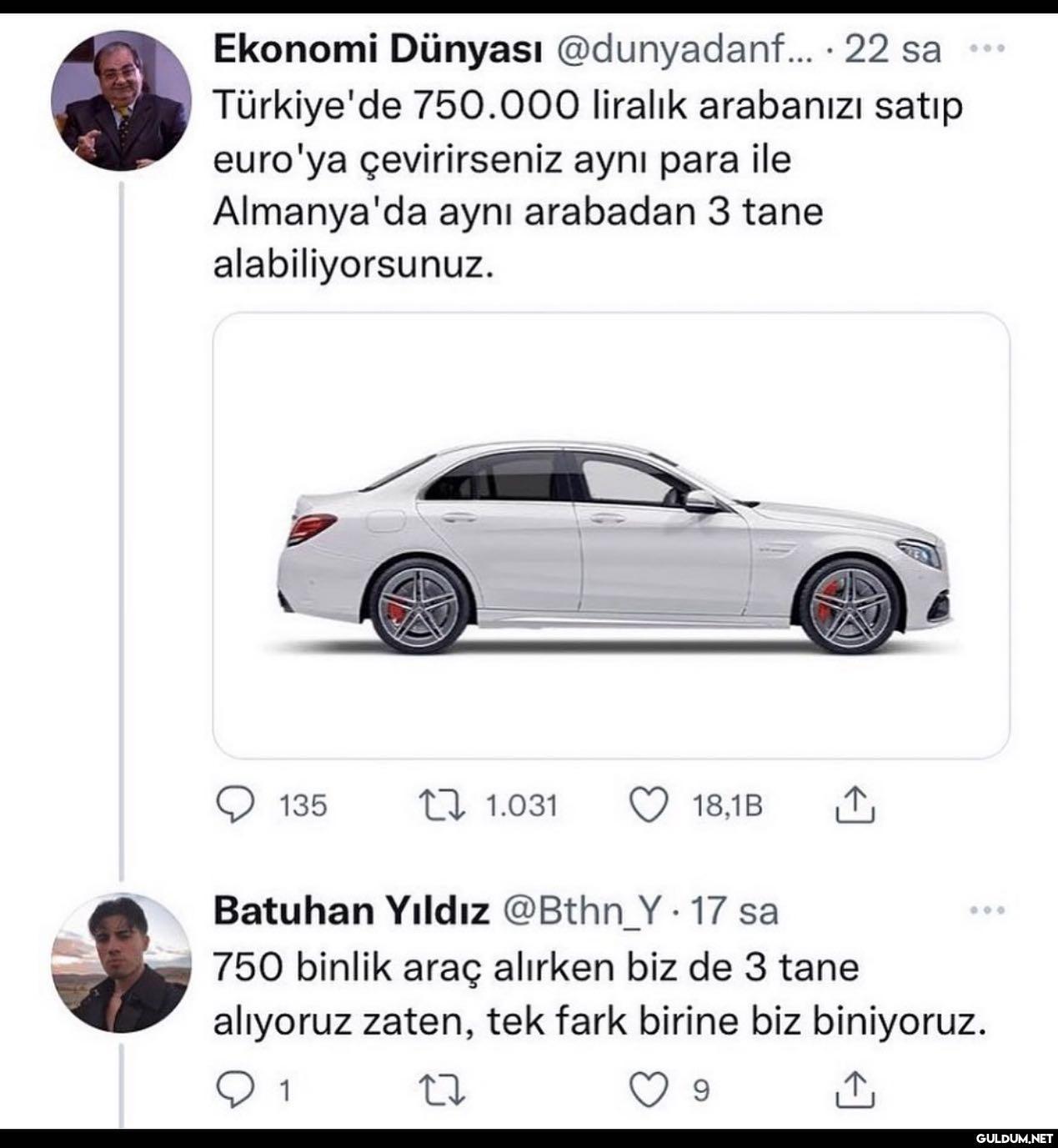Open the Ekonomi Dünyası account name

(x=379, y=50)
